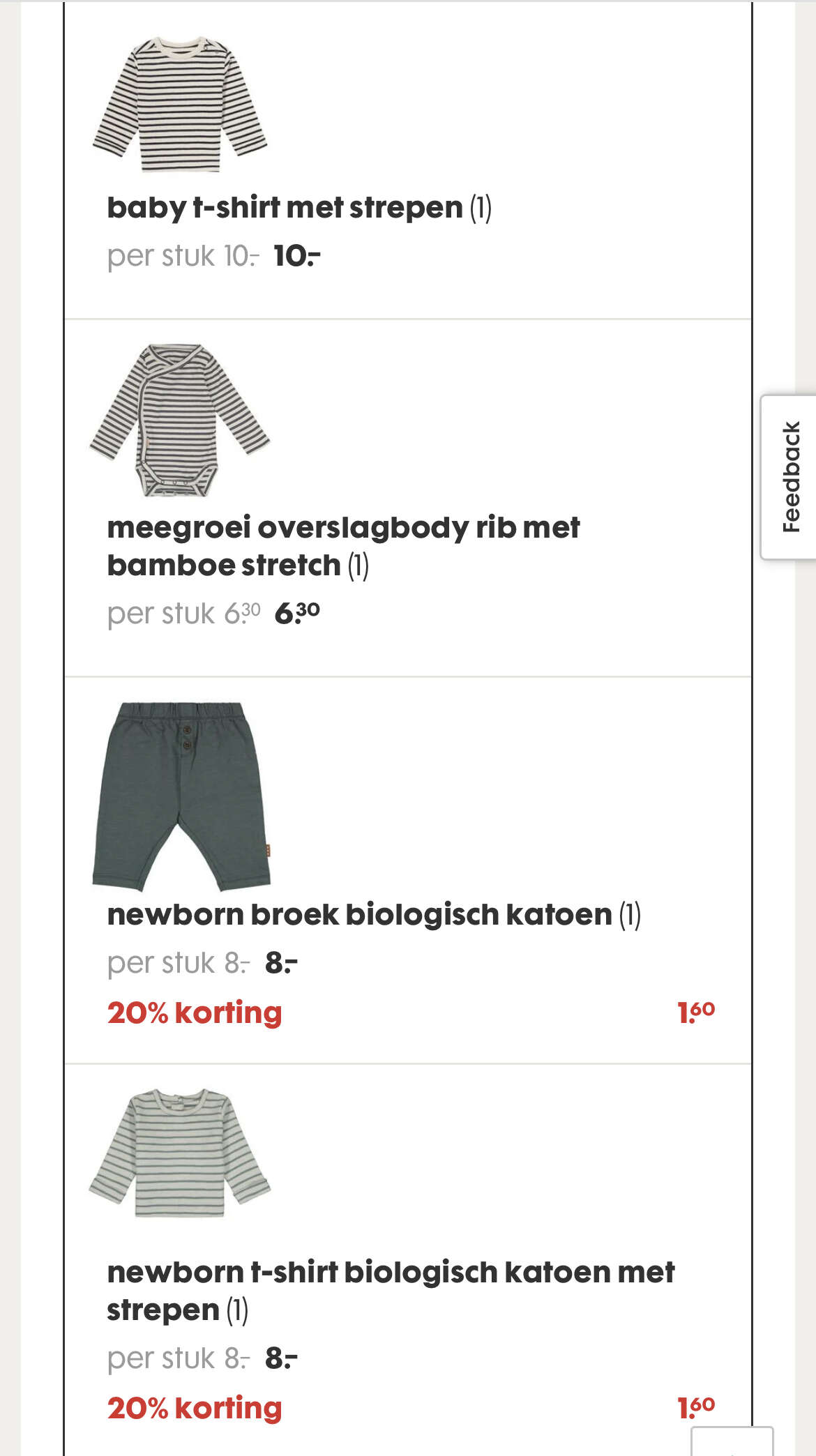Open the baby t-shirt met strepen item

285,208
